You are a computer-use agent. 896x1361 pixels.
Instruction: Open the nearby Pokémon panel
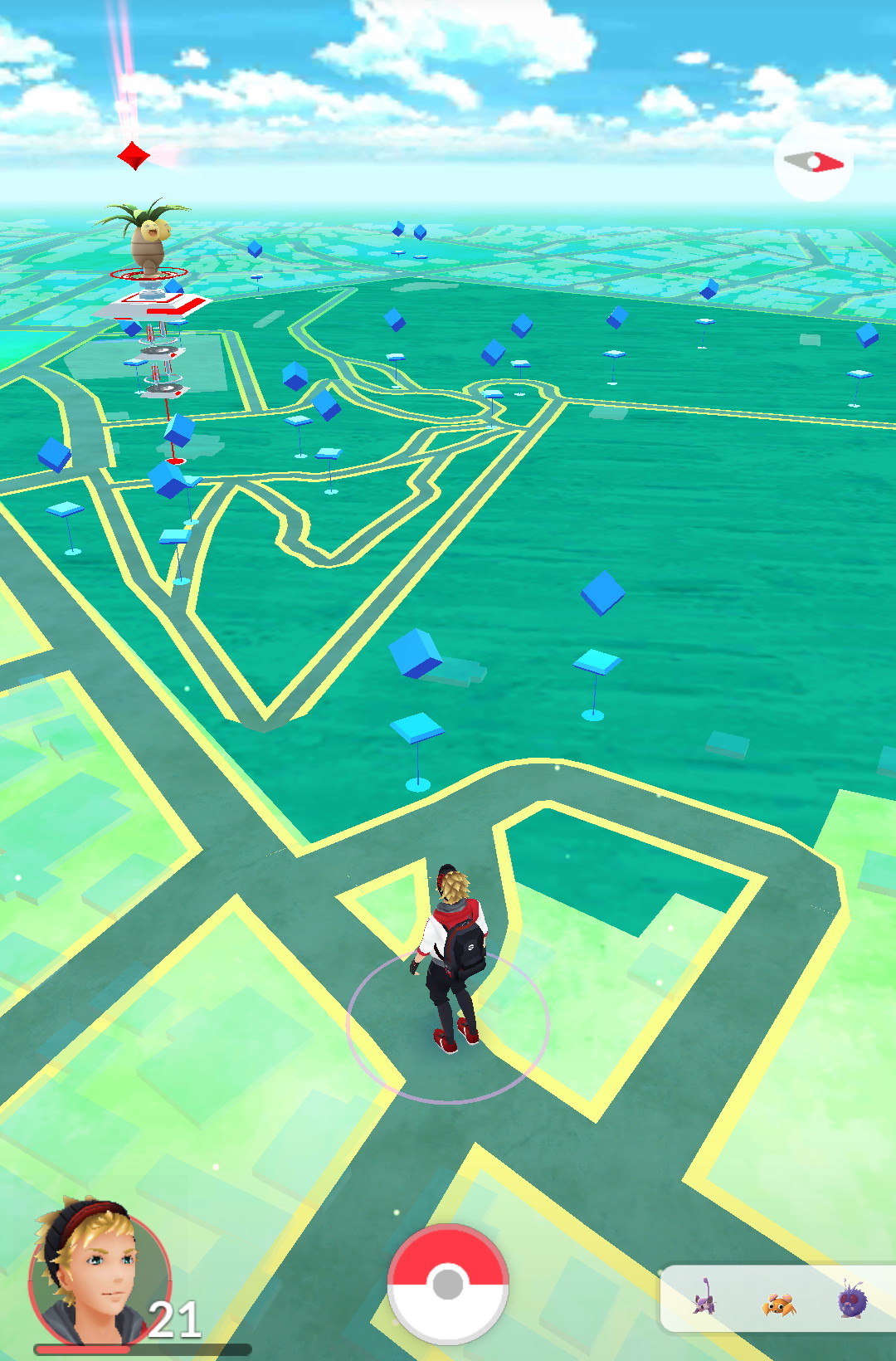pyautogui.click(x=778, y=1299)
